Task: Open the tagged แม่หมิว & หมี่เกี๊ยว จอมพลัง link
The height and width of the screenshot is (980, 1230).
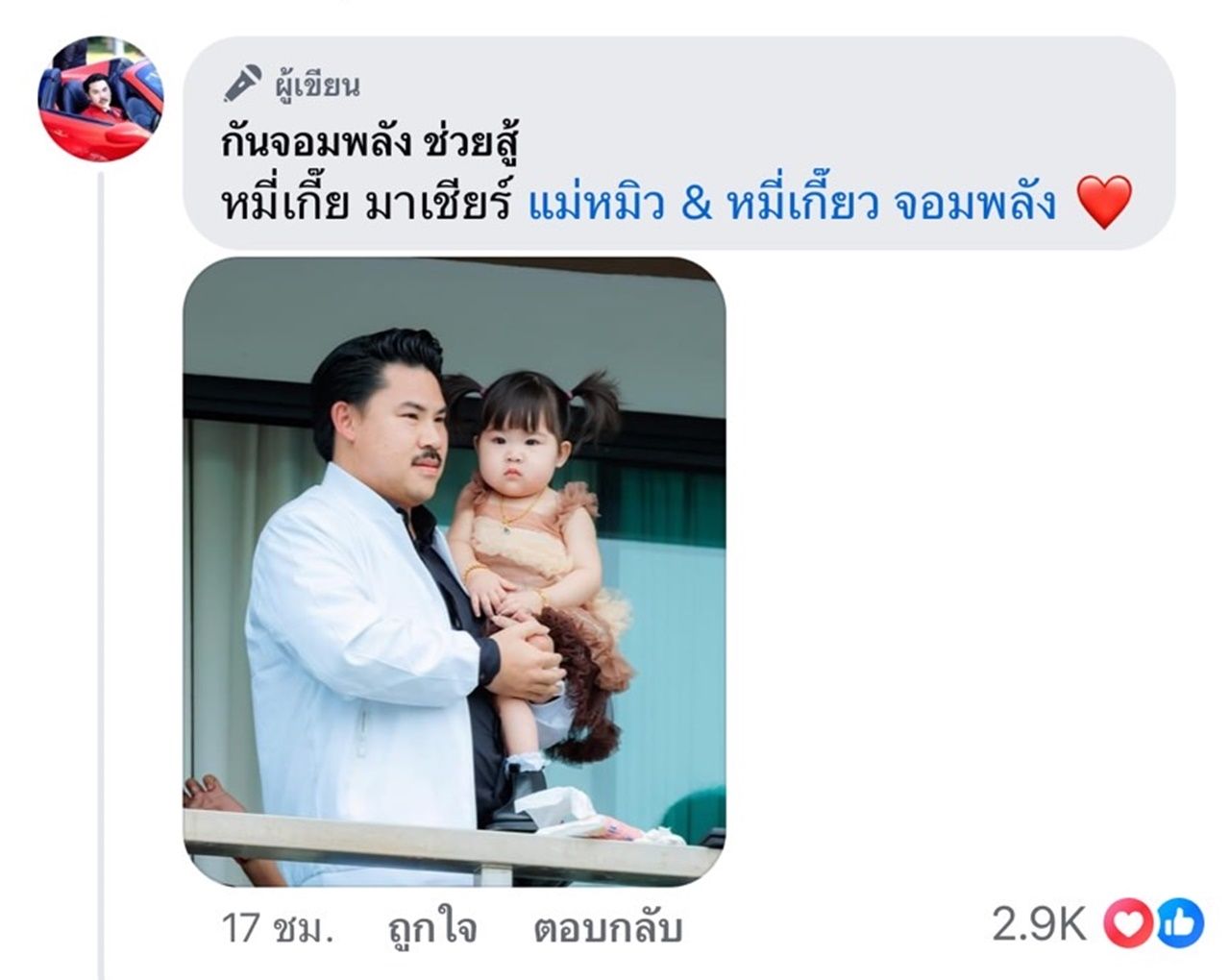Action: (793, 204)
